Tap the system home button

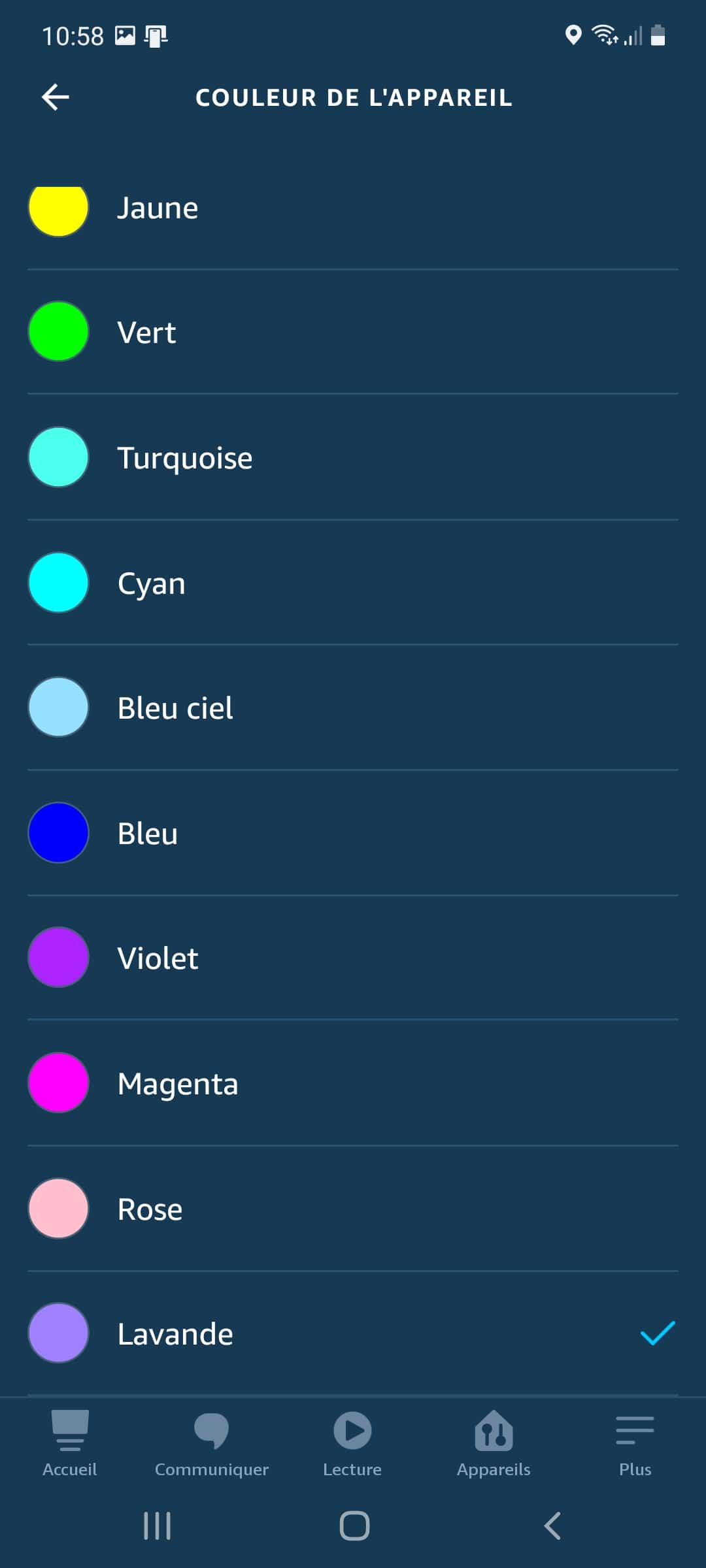point(354,1526)
